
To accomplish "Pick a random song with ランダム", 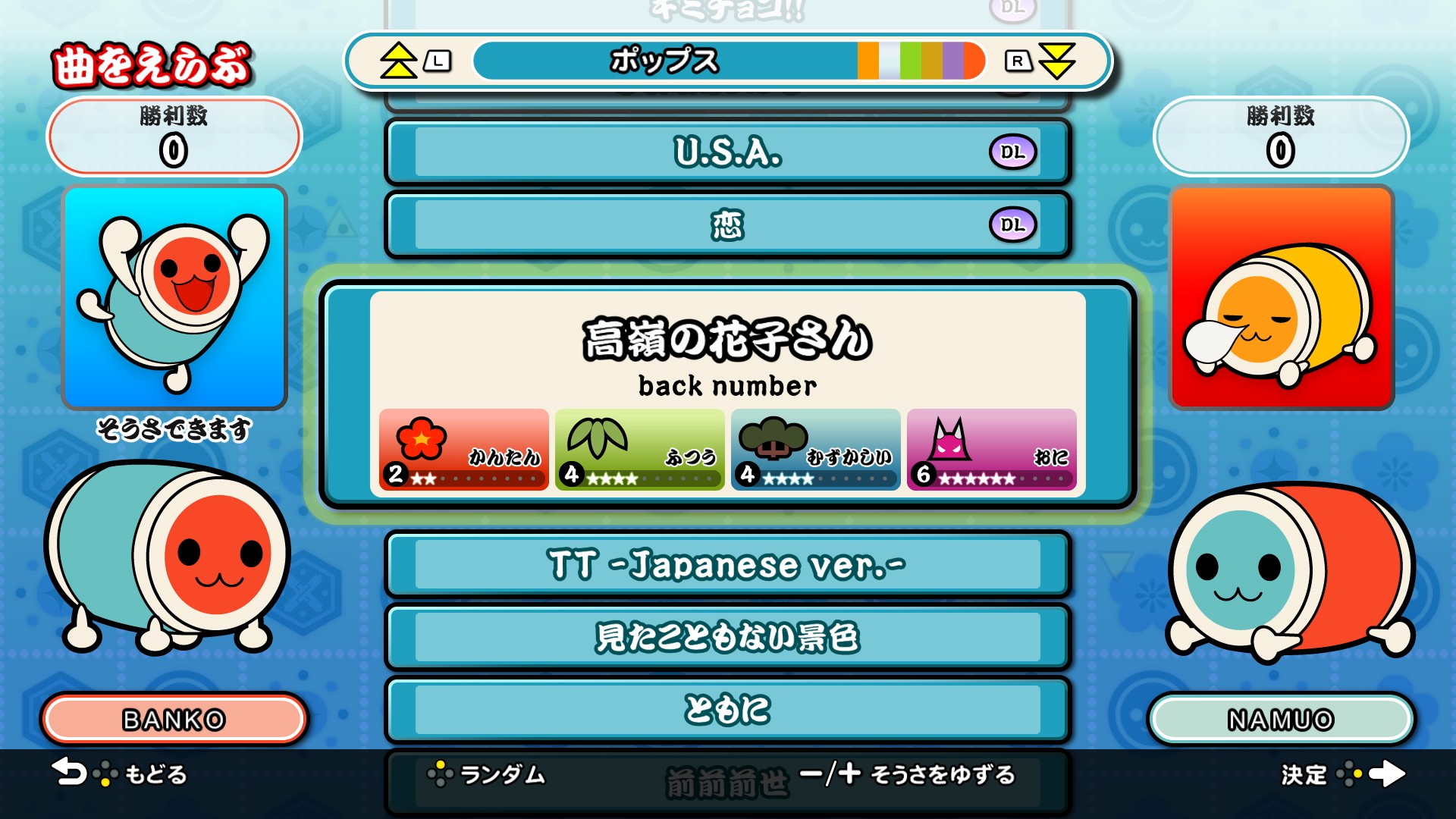I will click(487, 774).
